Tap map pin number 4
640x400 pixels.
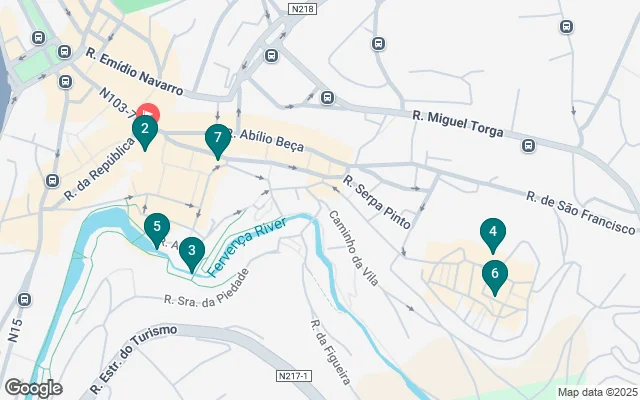pos(491,234)
